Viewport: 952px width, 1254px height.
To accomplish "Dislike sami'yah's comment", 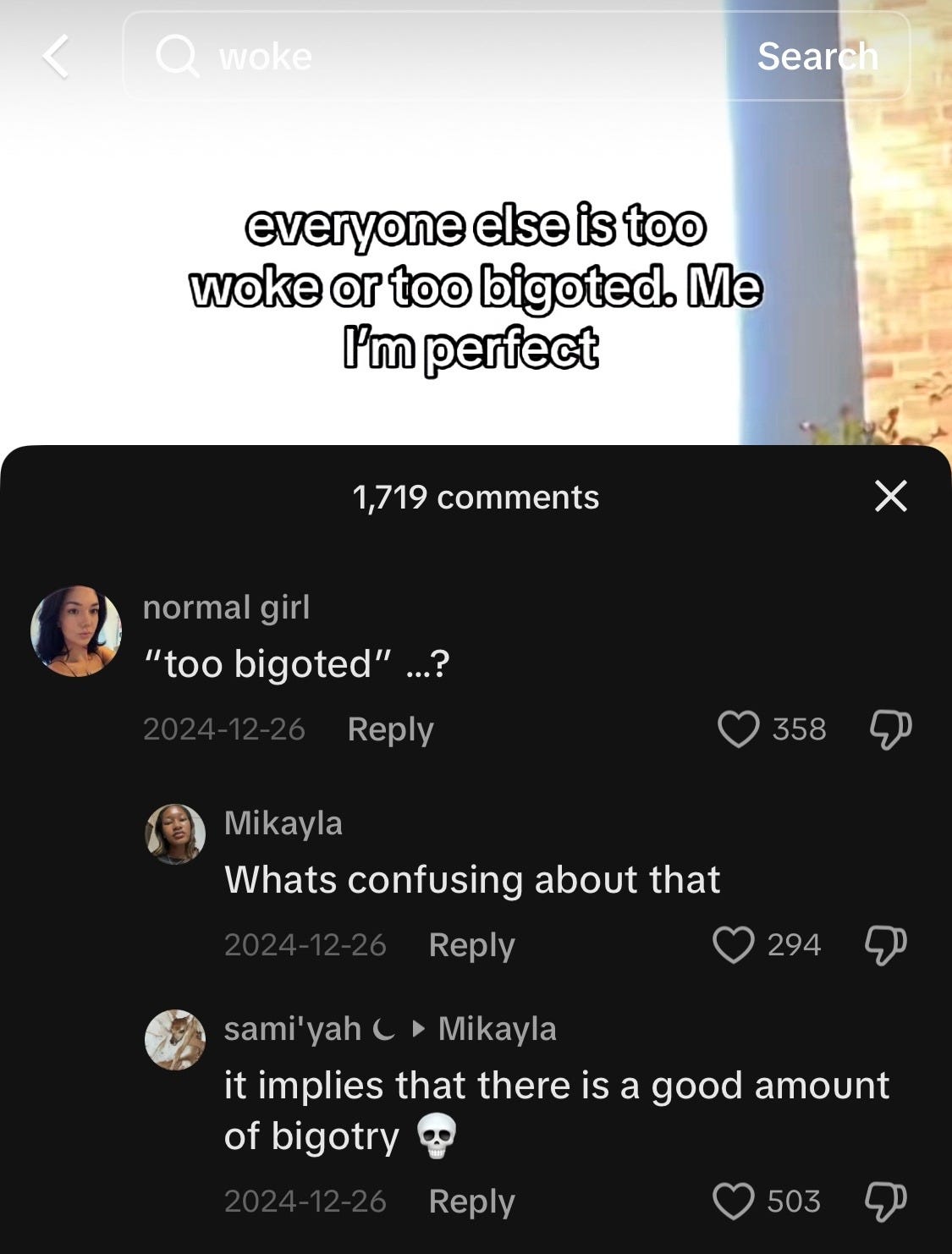I will (x=885, y=1202).
